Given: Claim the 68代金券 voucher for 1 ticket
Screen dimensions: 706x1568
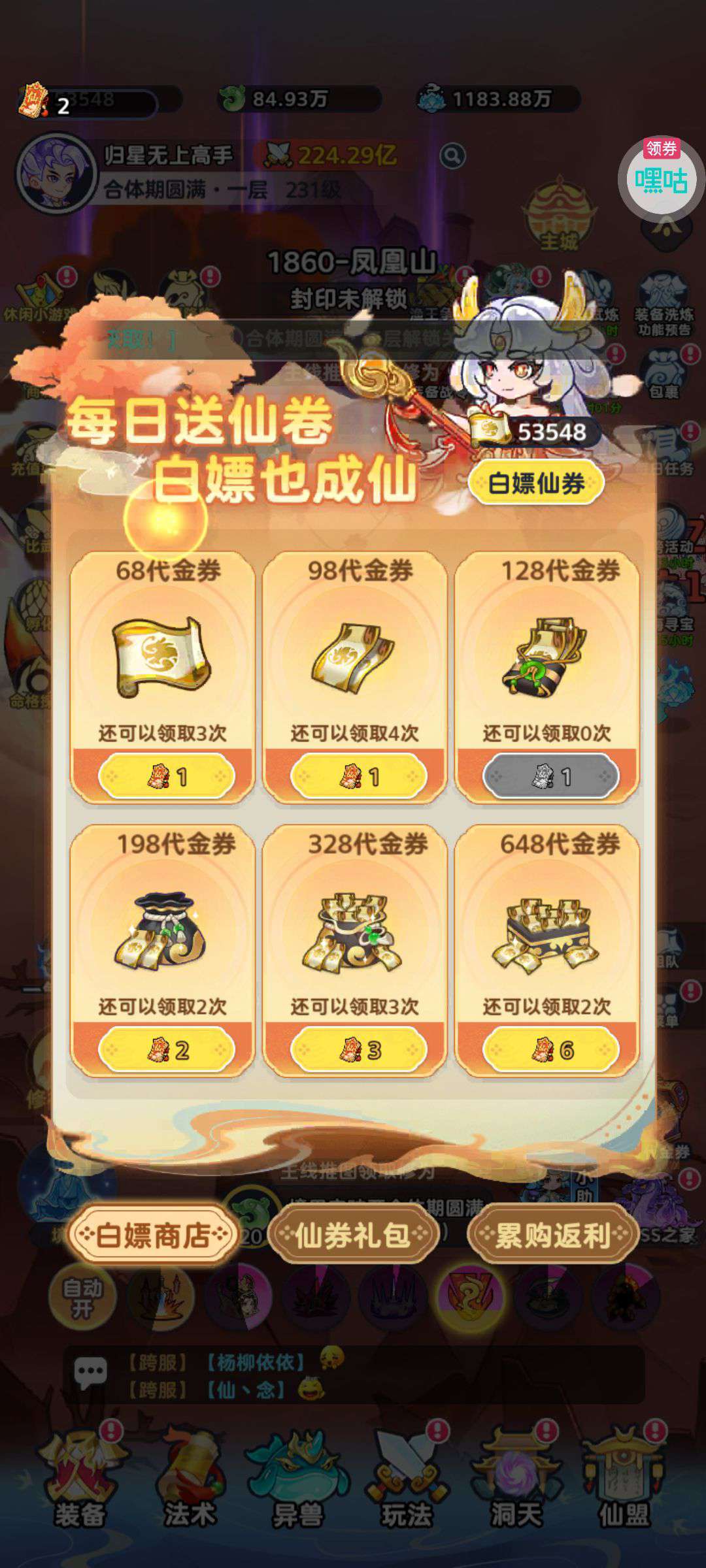Looking at the screenshot, I should 166,776.
